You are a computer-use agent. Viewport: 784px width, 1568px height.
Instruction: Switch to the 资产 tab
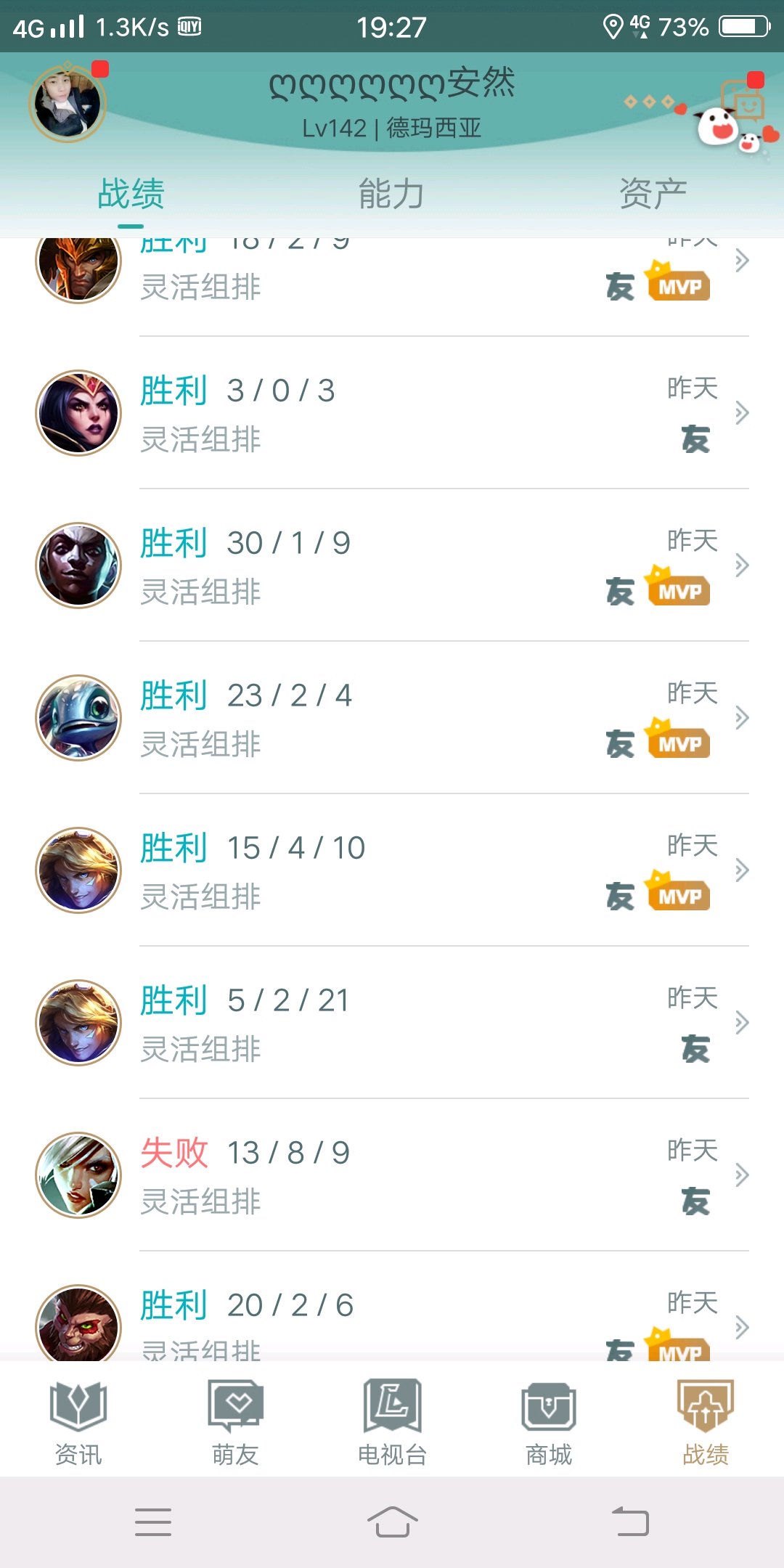point(653,194)
